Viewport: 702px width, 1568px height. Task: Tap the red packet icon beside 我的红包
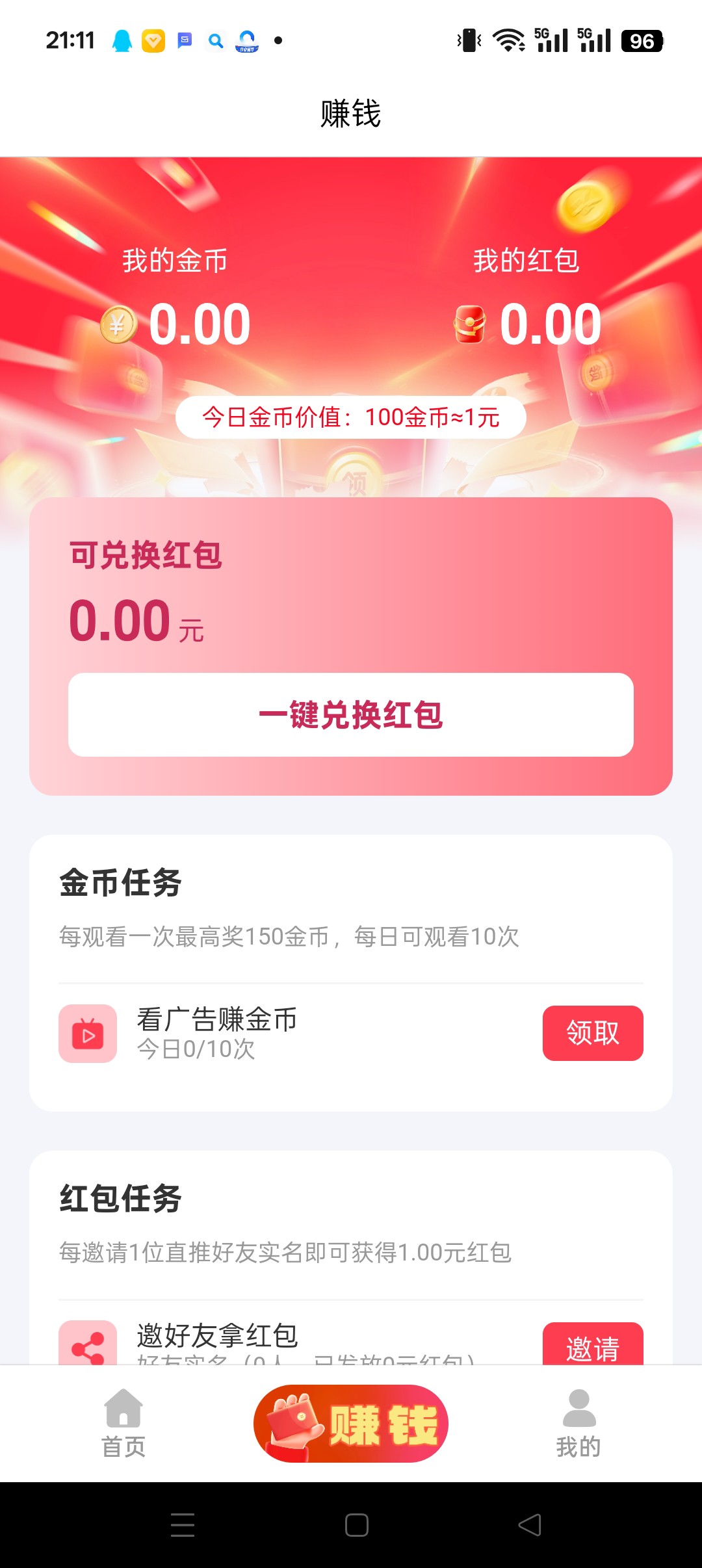[x=469, y=324]
